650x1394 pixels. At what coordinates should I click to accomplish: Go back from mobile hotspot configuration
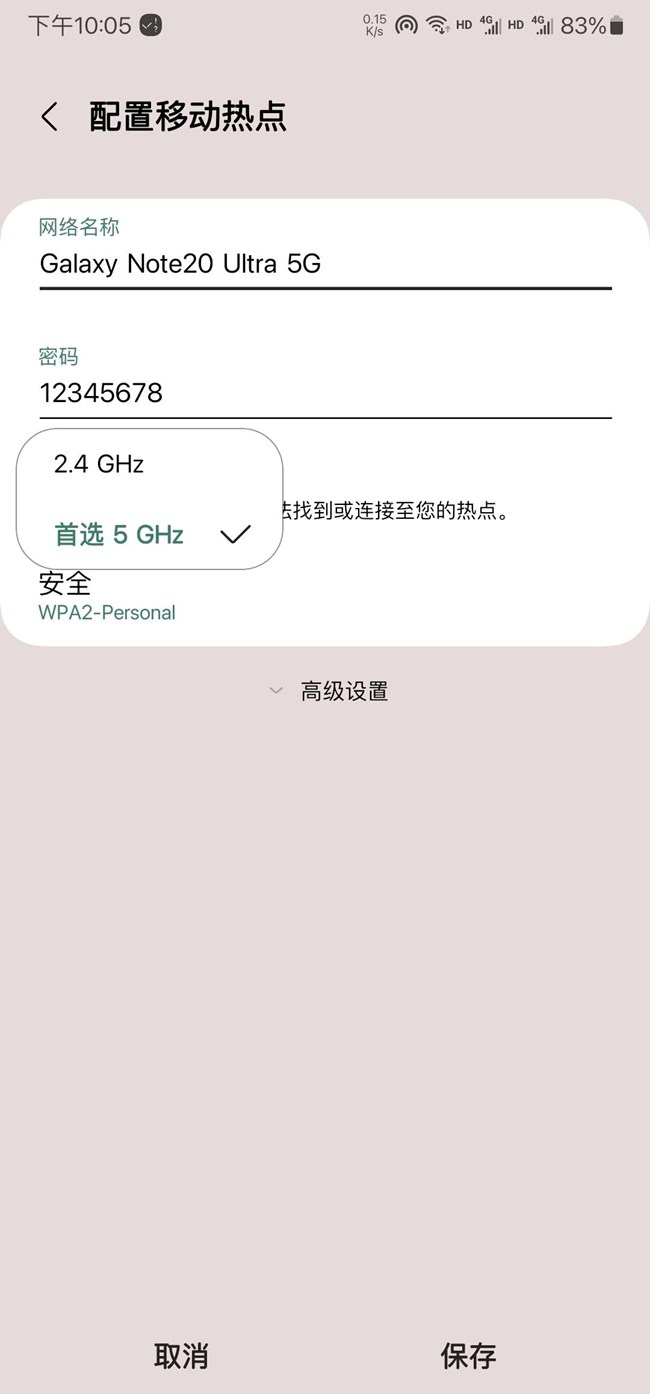49,116
